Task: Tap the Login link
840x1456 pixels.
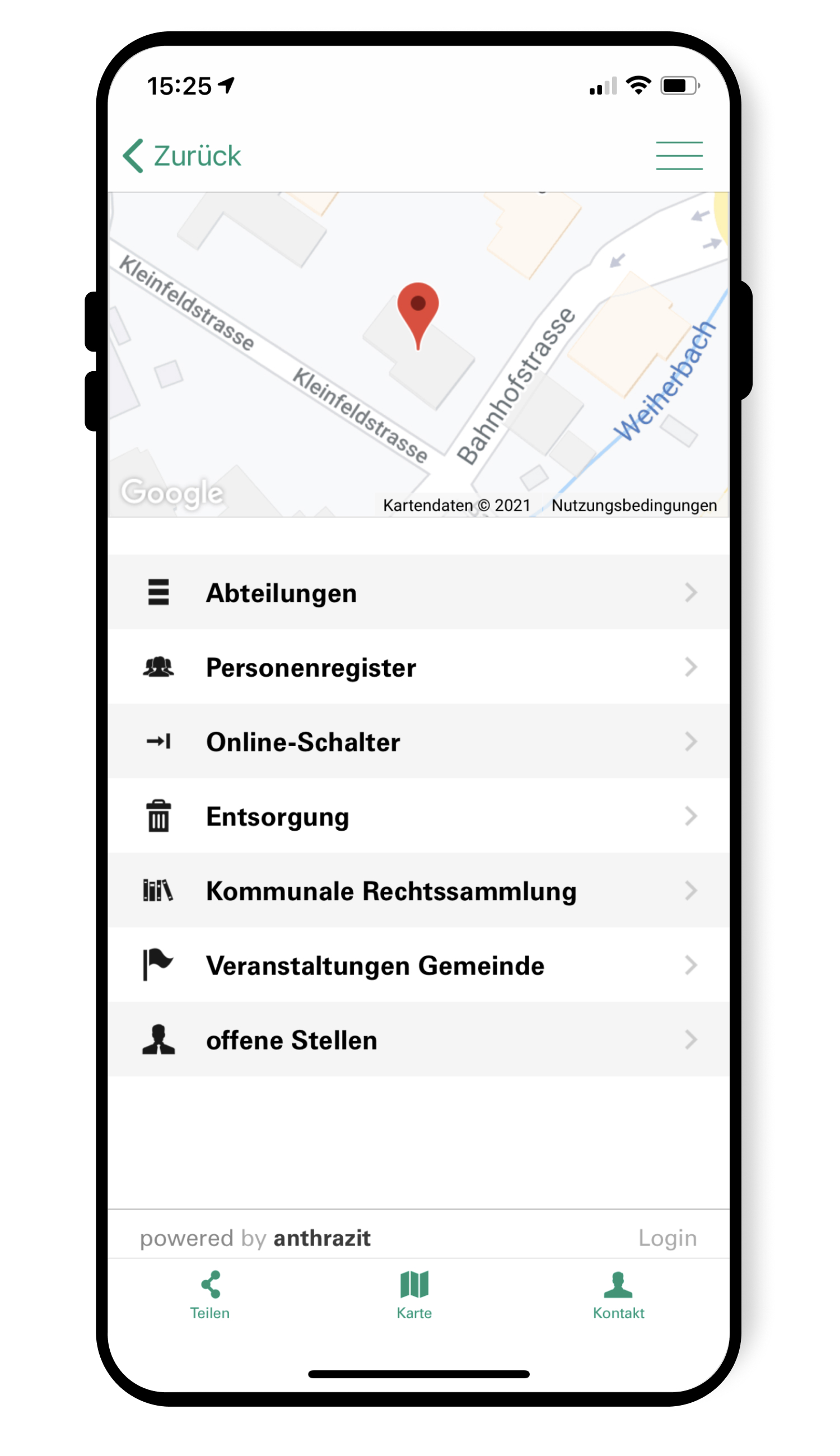Action: 668,1238
